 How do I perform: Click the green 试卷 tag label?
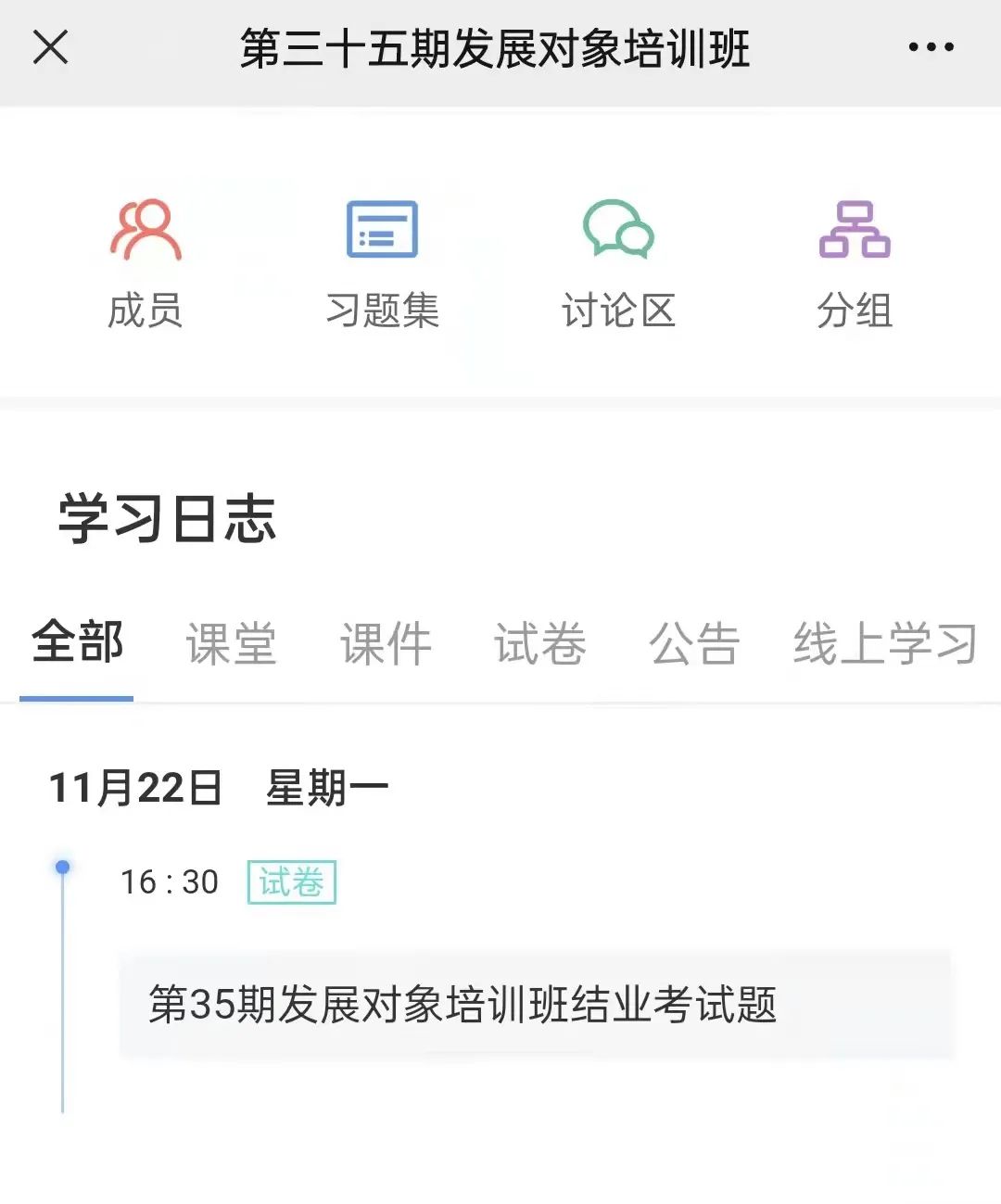pos(292,883)
